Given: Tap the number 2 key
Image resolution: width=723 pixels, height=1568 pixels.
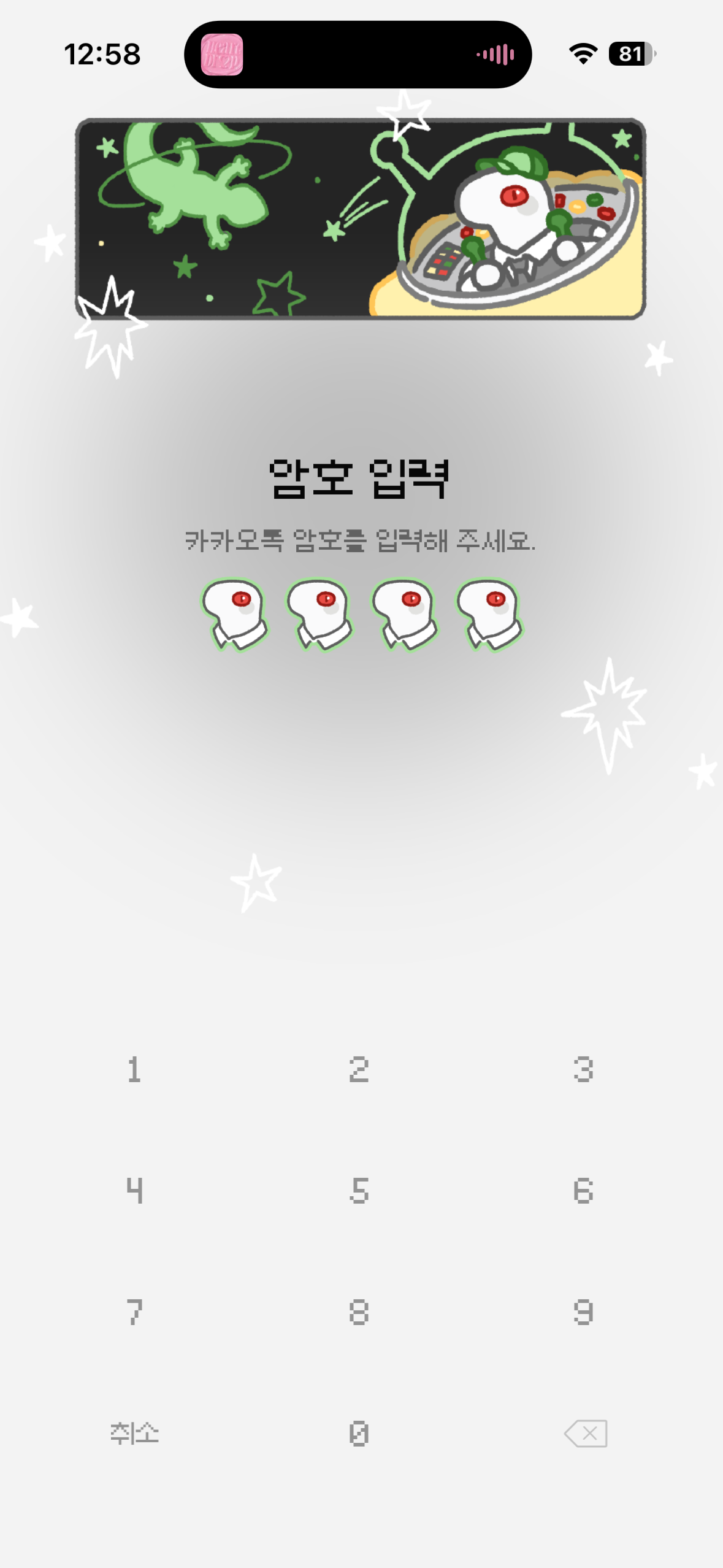Looking at the screenshot, I should point(359,1070).
